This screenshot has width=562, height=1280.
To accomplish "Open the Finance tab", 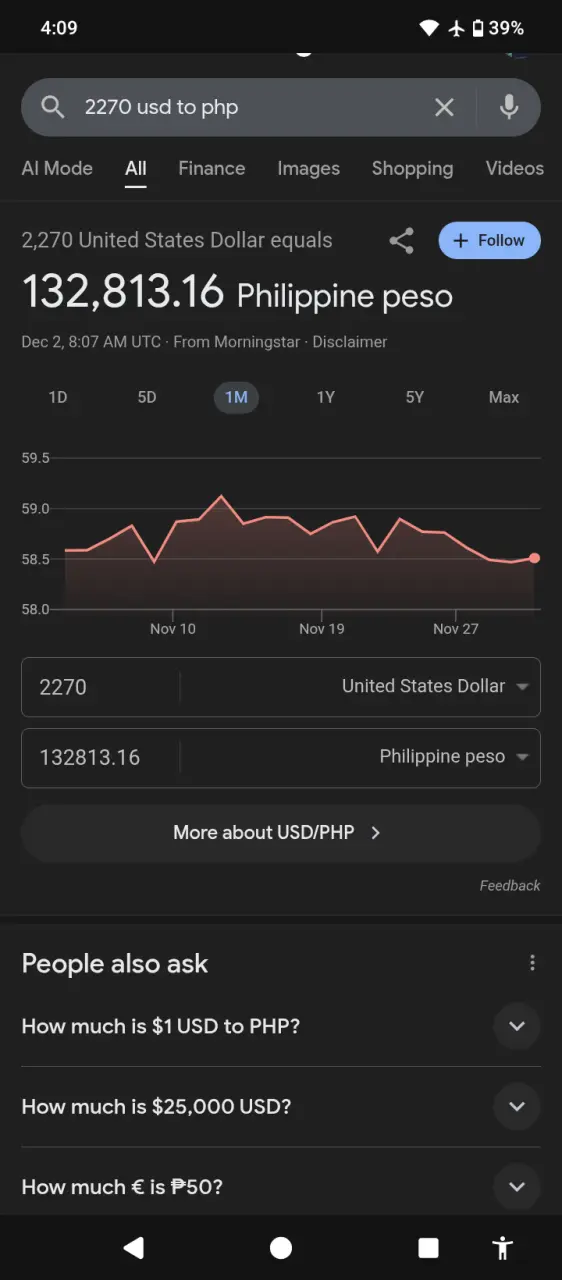I will coord(212,168).
